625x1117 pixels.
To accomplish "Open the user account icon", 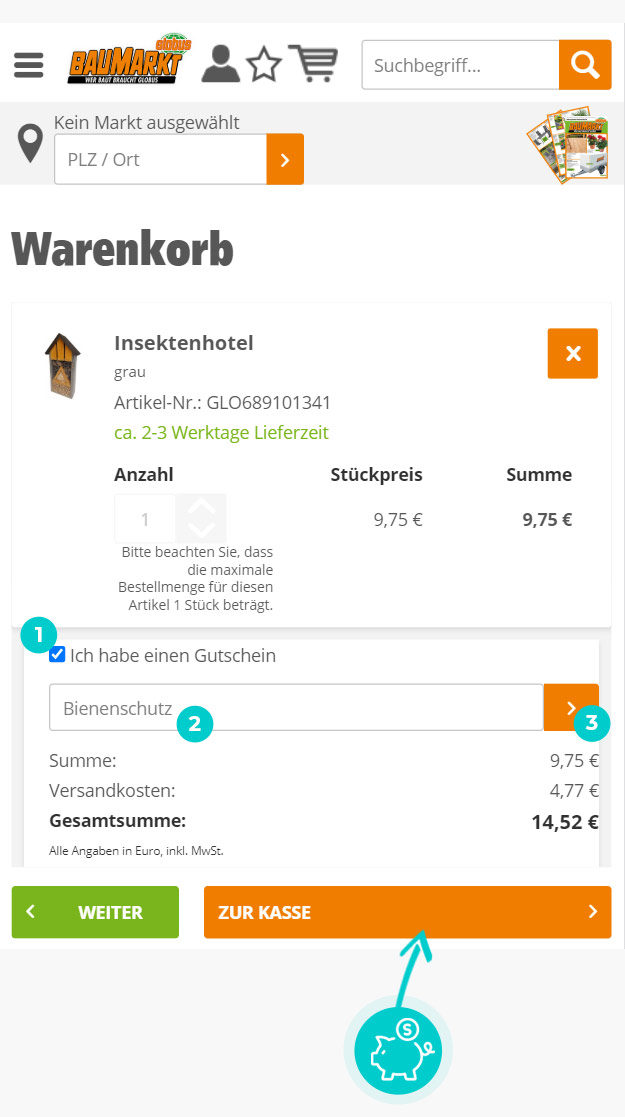I will coord(221,64).
